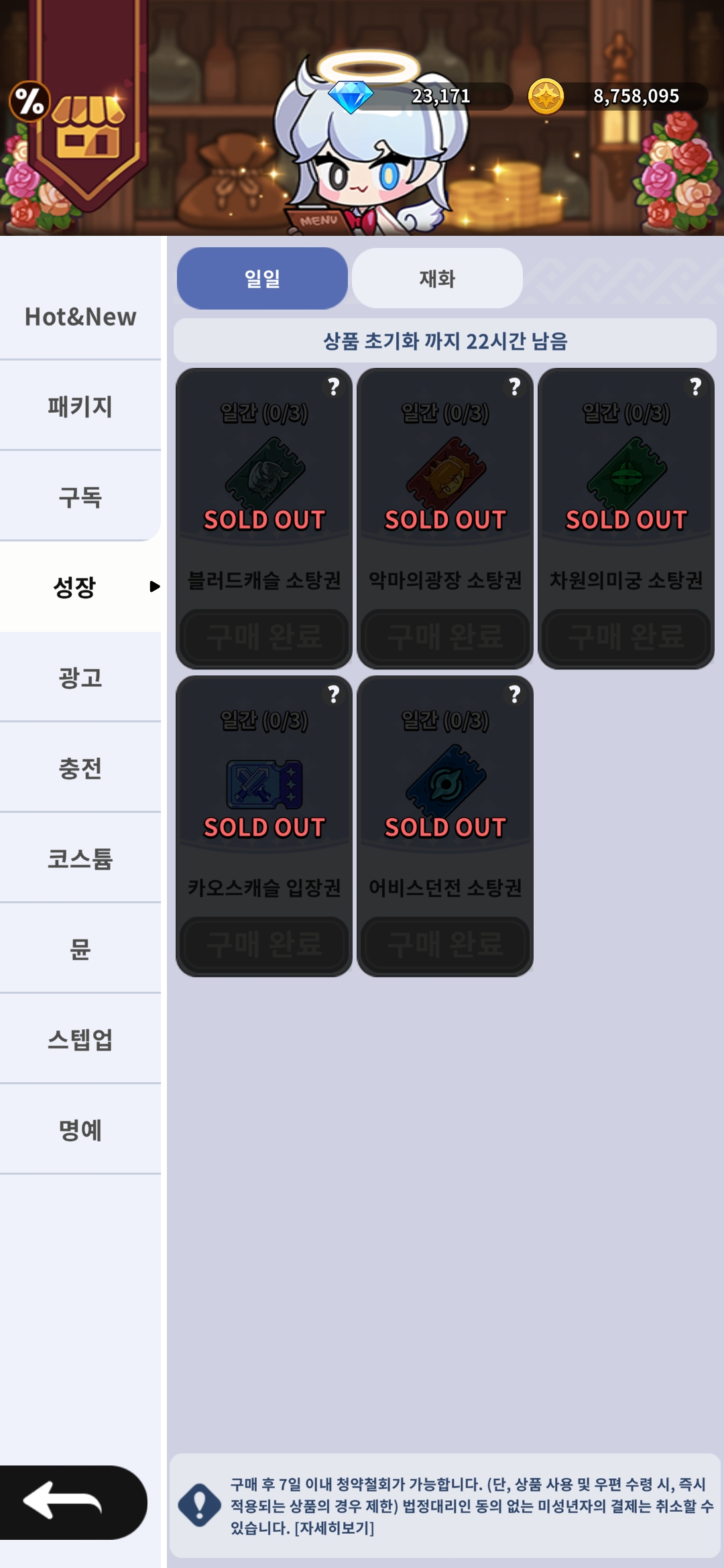Show info for 어비스던전 소탕권 question mark
Viewport: 724px width, 1568px height.
(x=514, y=694)
